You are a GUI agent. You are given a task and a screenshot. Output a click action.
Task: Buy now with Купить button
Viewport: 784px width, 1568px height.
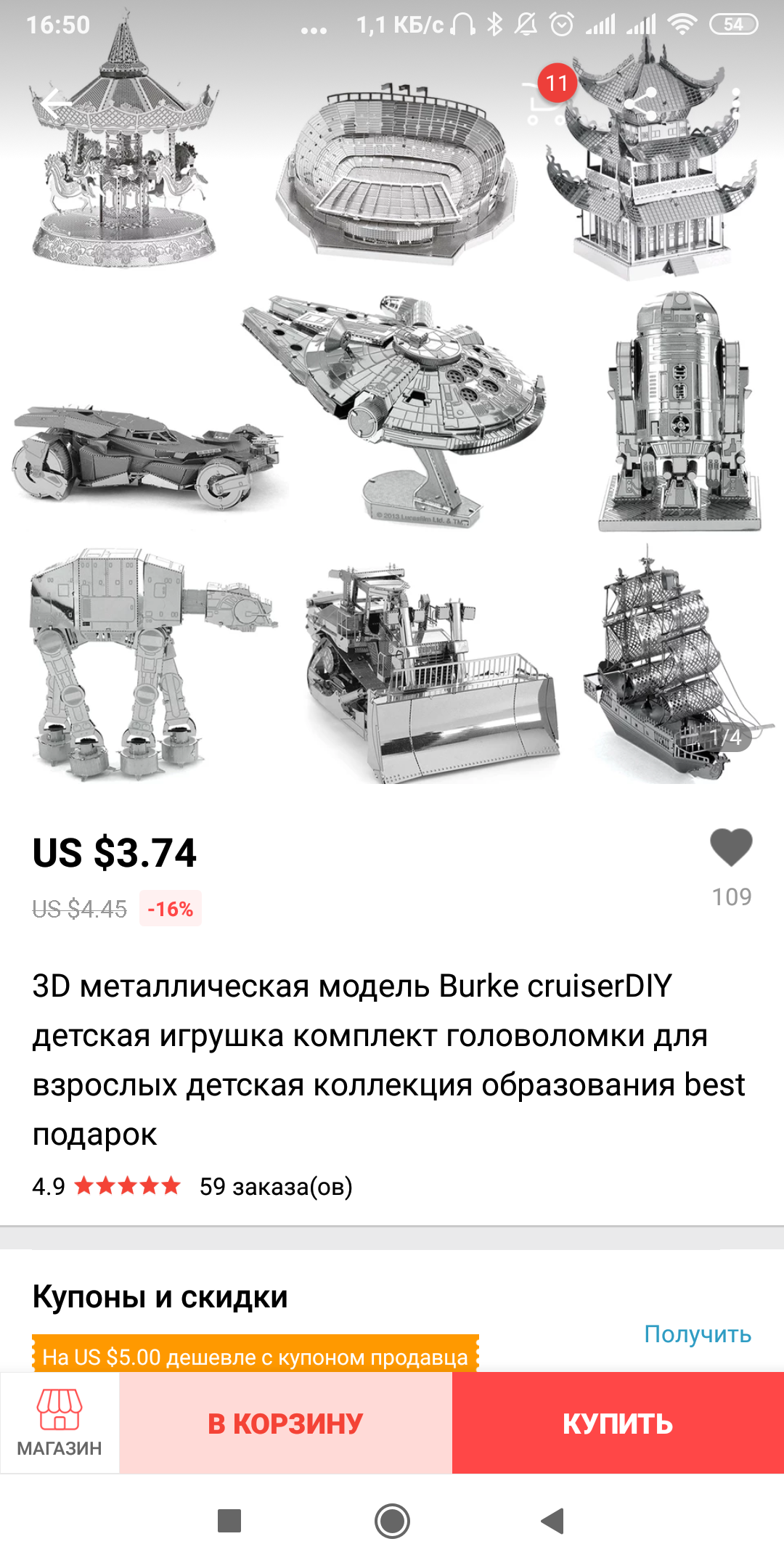click(618, 1424)
